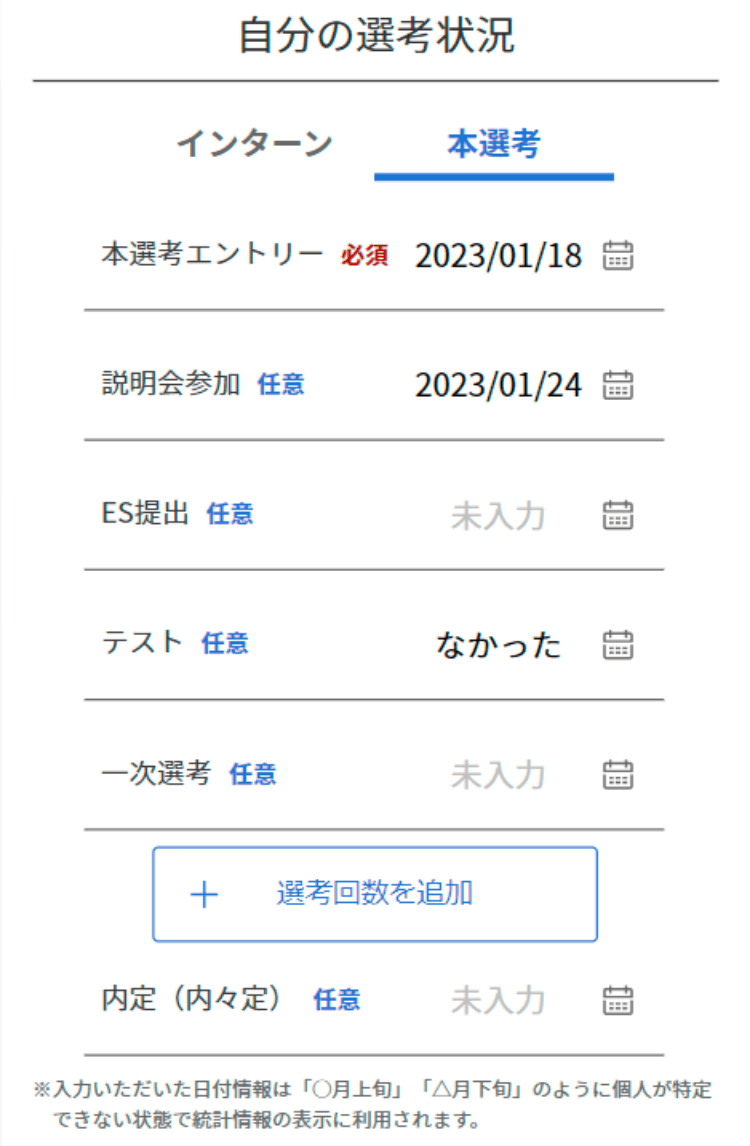
Task: Switch to the インターン tab
Action: point(254,144)
